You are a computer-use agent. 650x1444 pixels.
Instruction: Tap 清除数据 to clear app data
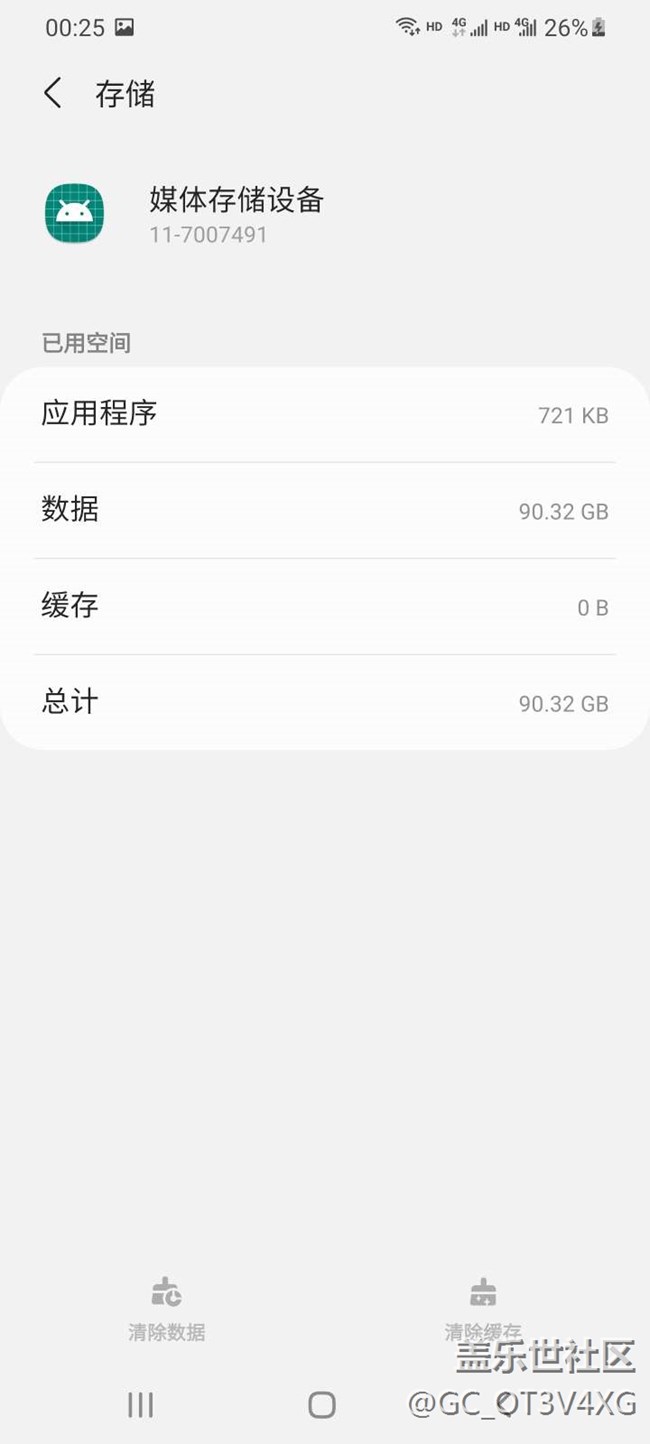[x=167, y=1308]
